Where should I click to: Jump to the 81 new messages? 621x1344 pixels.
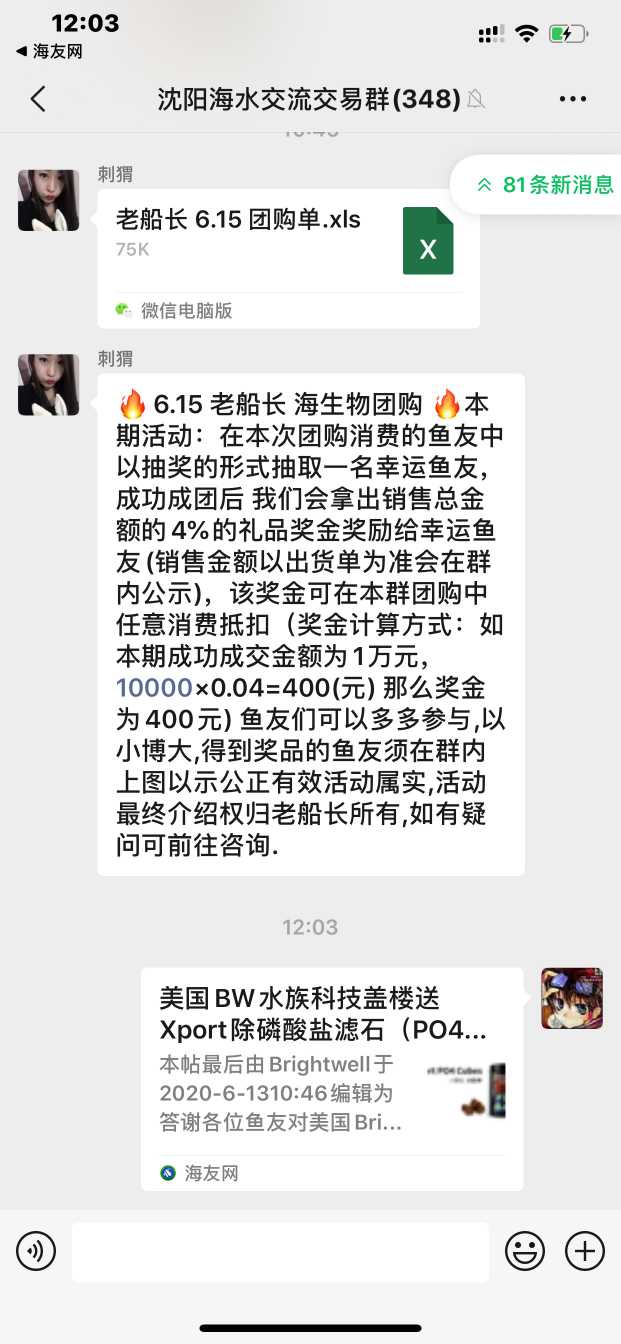click(x=545, y=185)
